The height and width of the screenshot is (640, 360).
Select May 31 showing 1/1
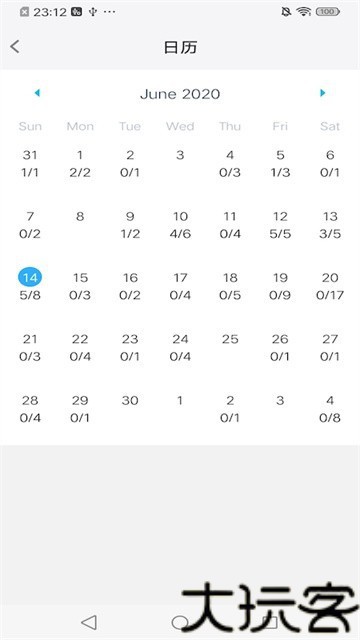(x=30, y=164)
